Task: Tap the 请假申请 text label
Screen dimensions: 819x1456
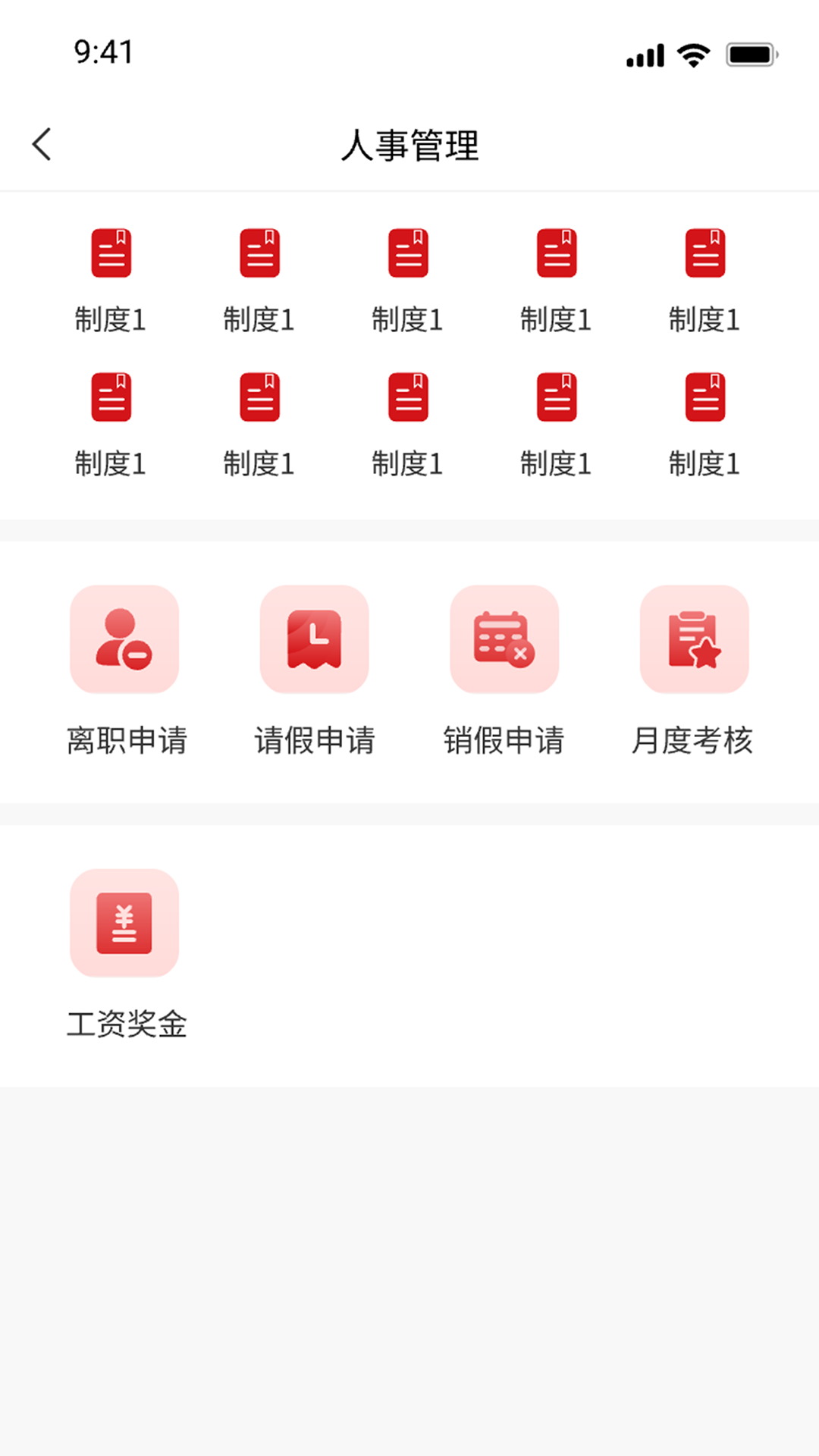Action: pyautogui.click(x=315, y=742)
